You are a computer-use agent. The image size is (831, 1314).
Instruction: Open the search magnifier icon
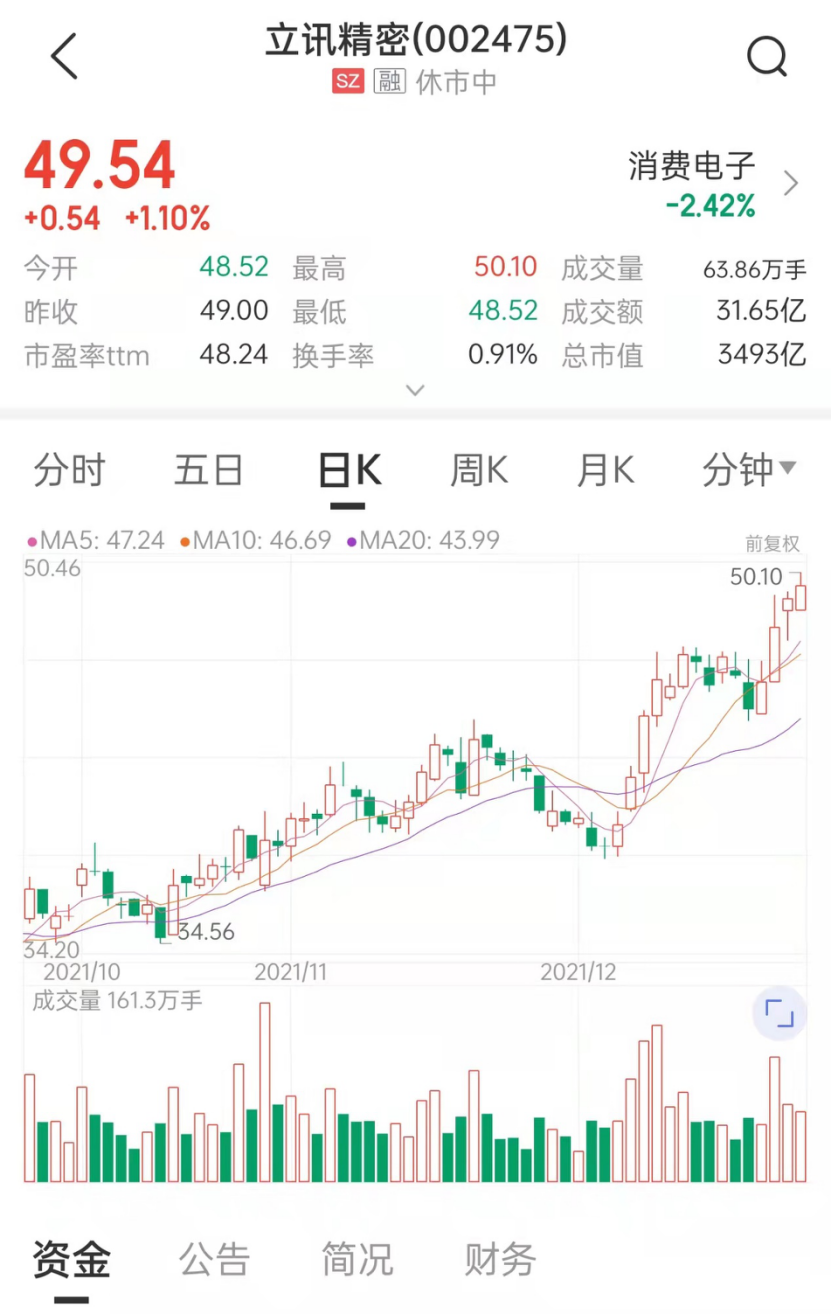tap(767, 58)
